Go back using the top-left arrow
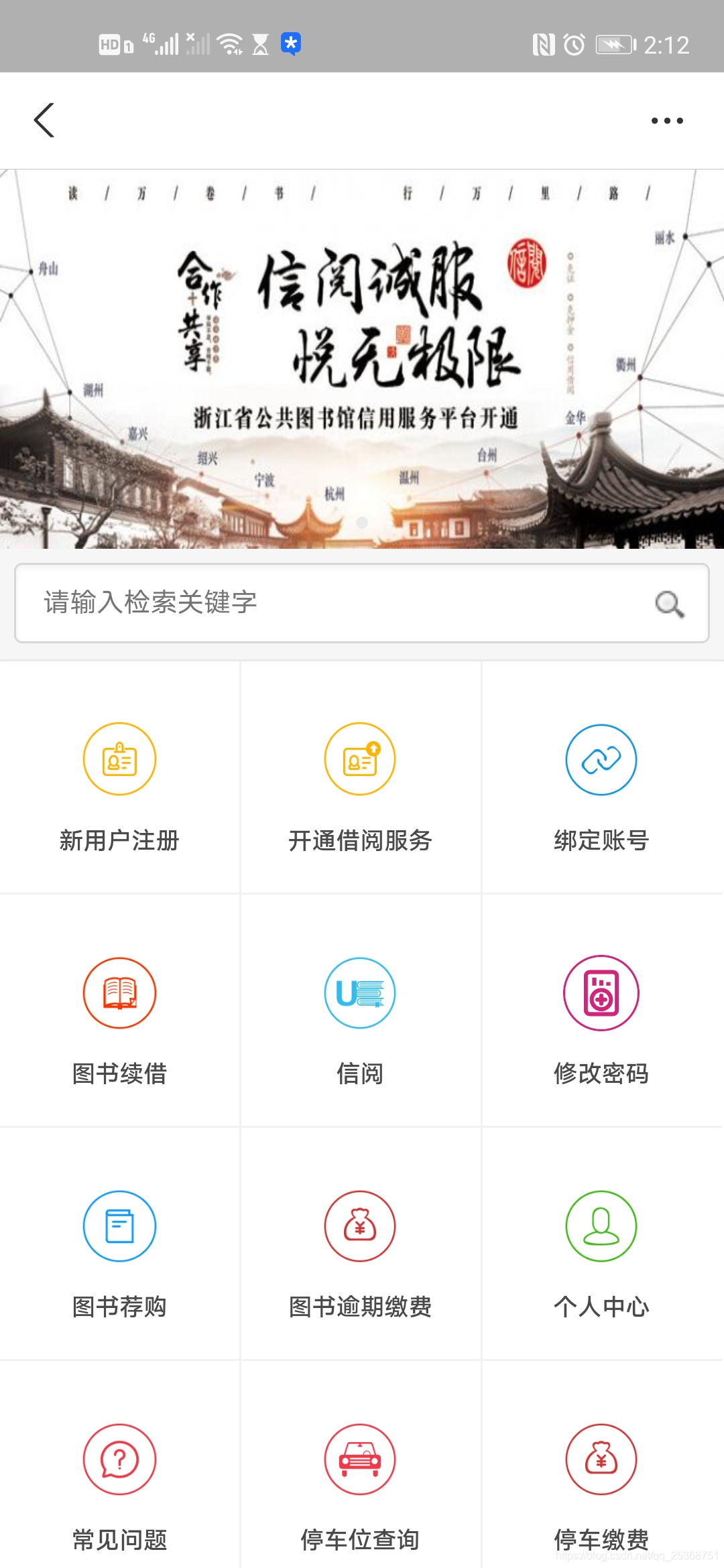Image resolution: width=724 pixels, height=1568 pixels. 44,121
